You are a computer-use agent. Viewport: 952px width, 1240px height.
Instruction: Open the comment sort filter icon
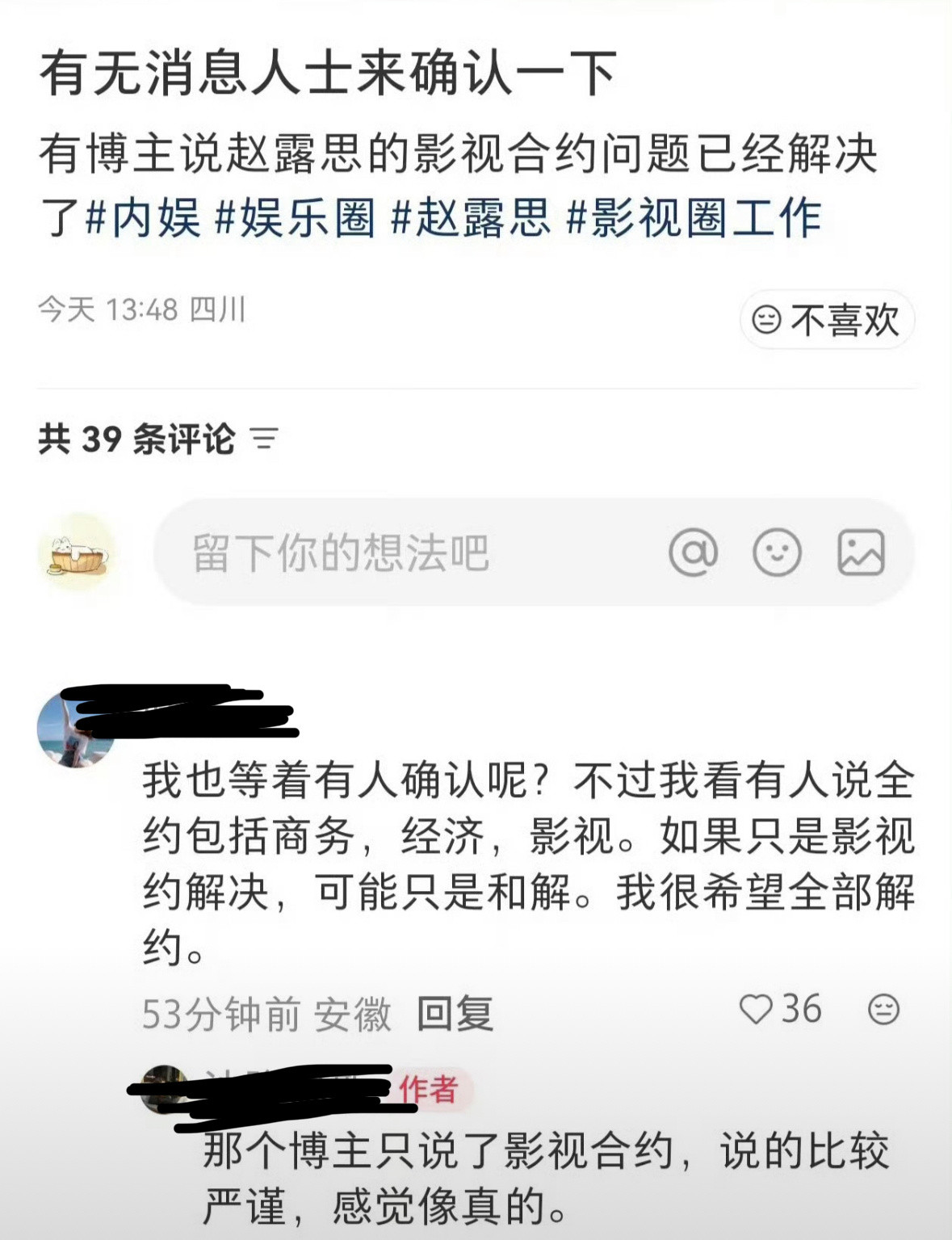[264, 439]
